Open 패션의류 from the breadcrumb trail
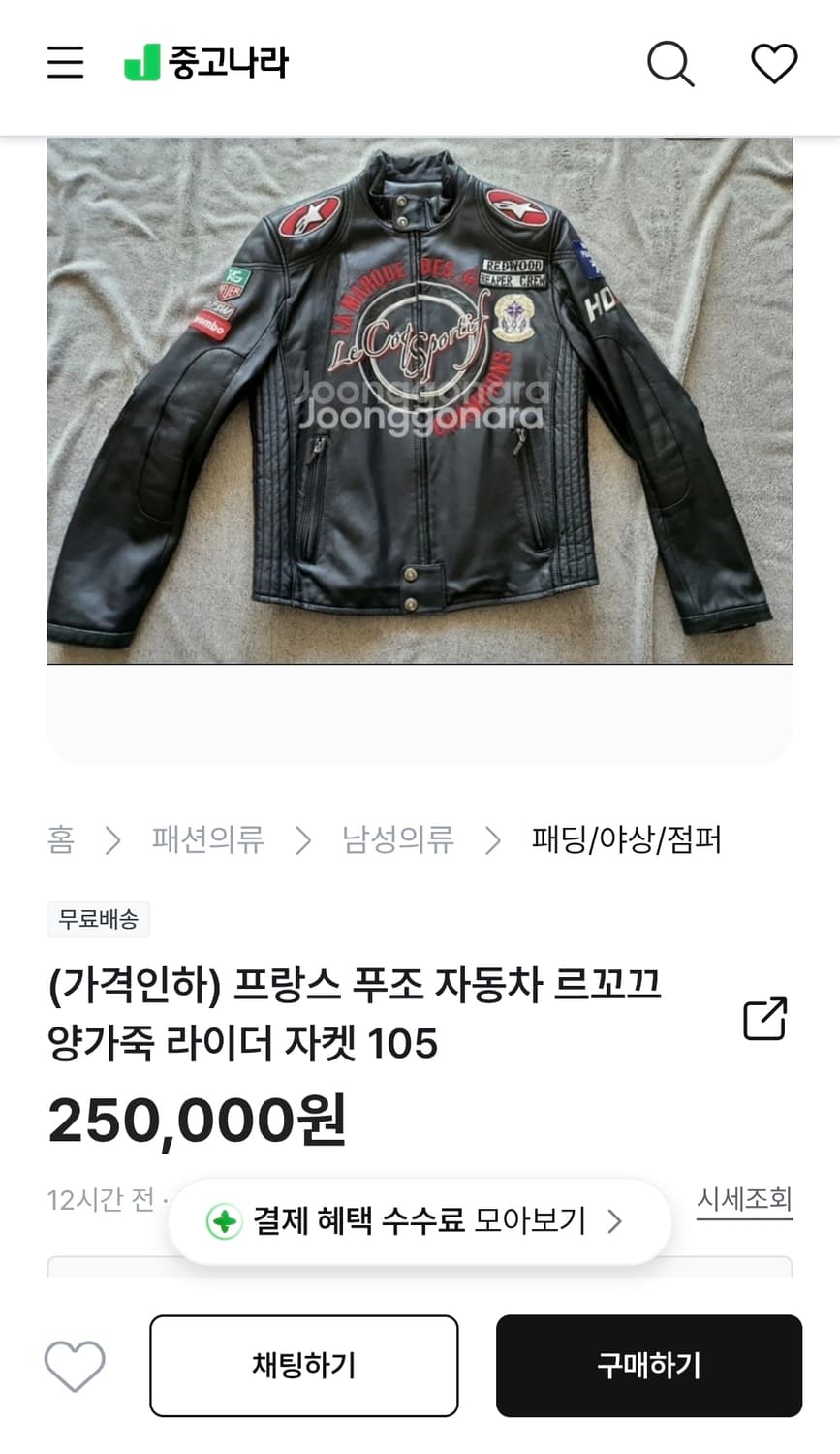The height and width of the screenshot is (1454, 840). [207, 841]
